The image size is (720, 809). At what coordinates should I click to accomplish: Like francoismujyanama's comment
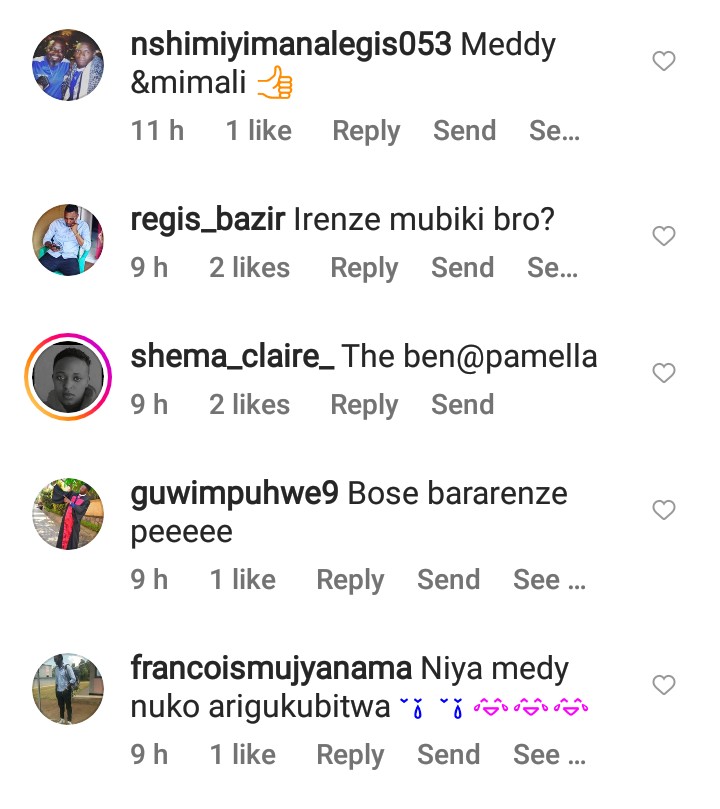pos(664,686)
